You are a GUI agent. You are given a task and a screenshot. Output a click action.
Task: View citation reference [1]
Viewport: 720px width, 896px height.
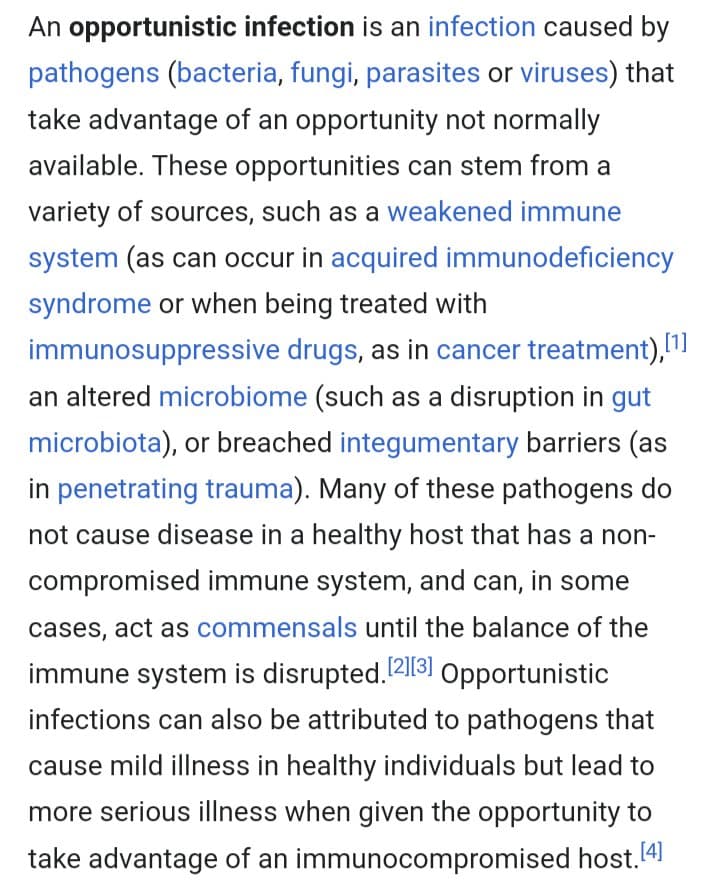(677, 343)
